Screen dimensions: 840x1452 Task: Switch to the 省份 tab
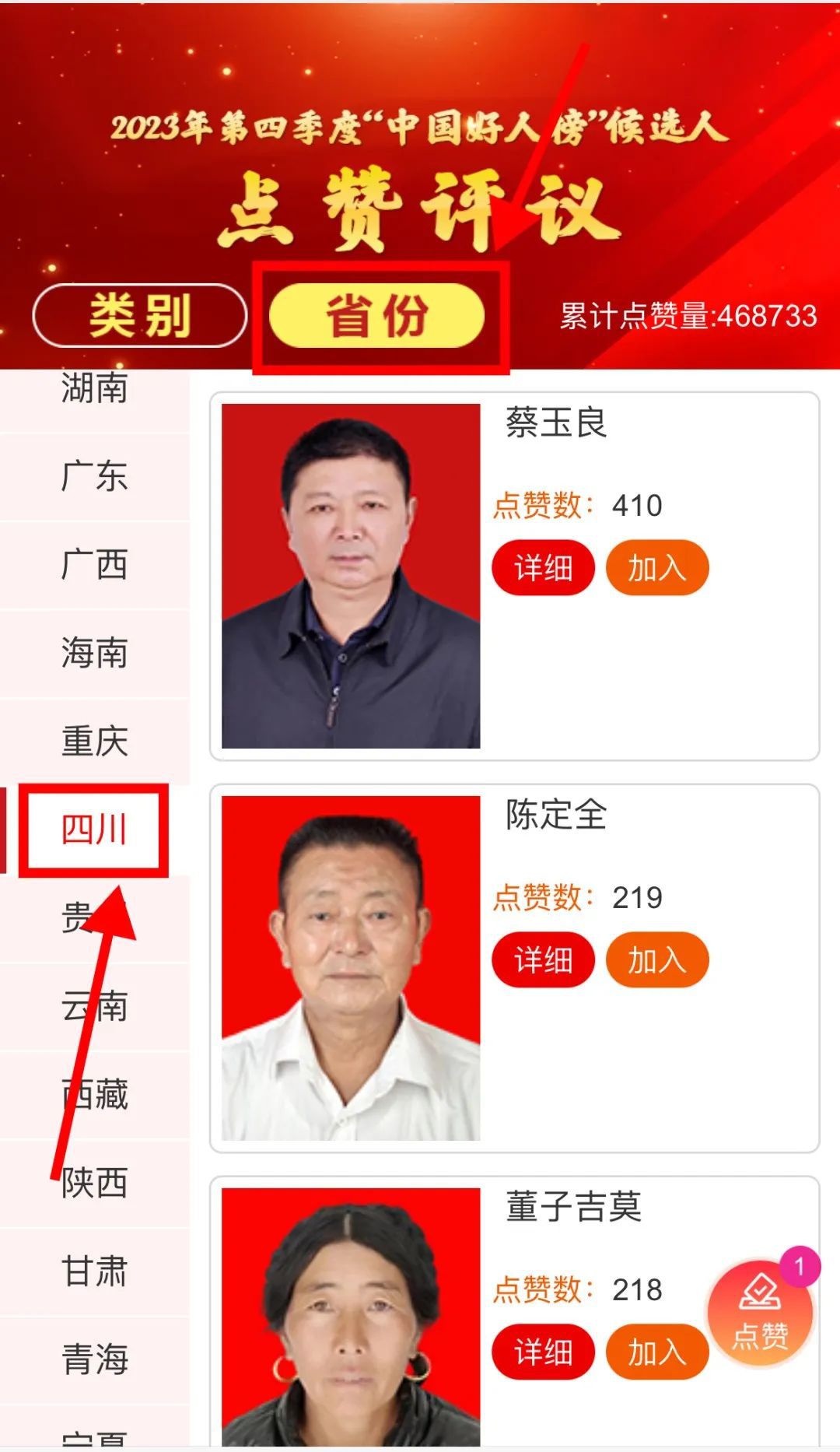(377, 316)
